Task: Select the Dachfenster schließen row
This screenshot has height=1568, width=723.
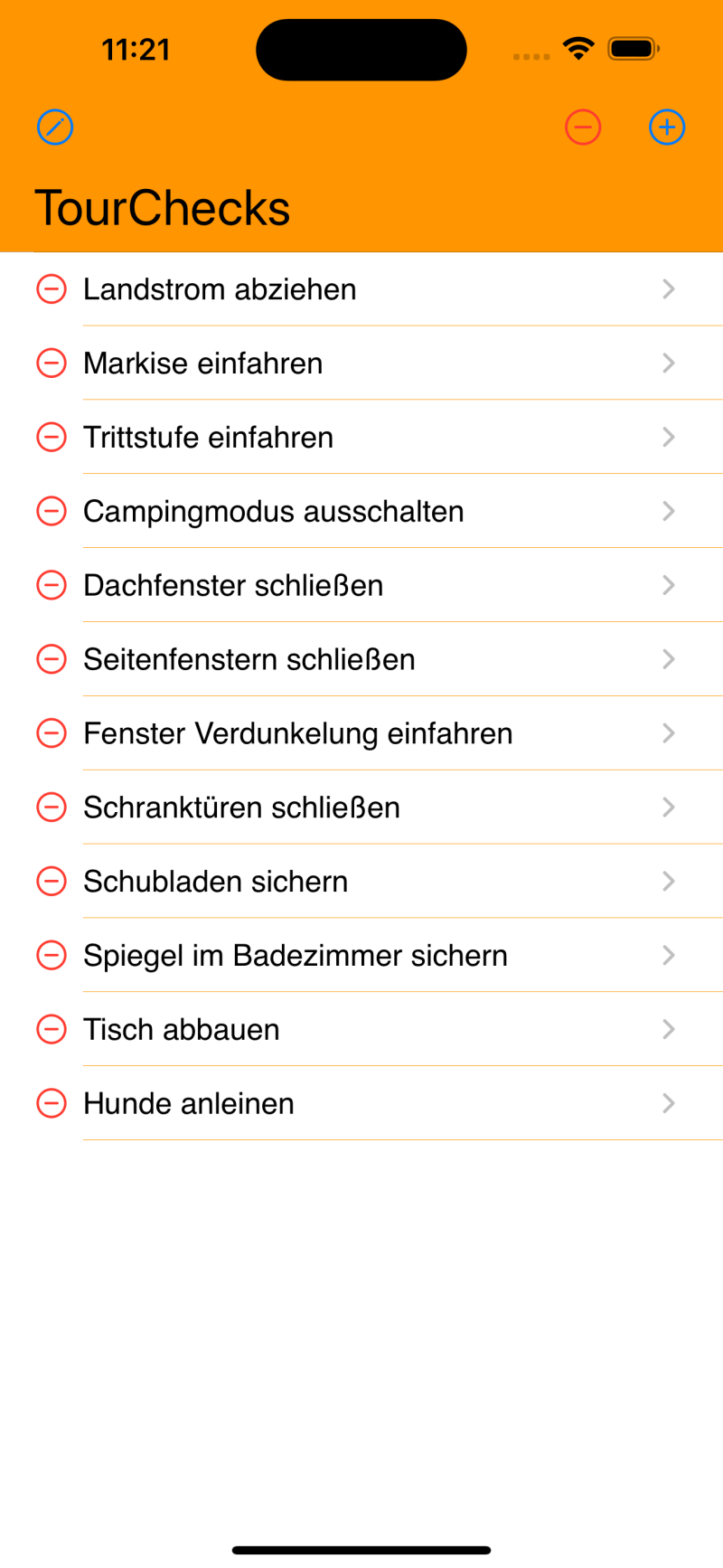Action: [361, 586]
